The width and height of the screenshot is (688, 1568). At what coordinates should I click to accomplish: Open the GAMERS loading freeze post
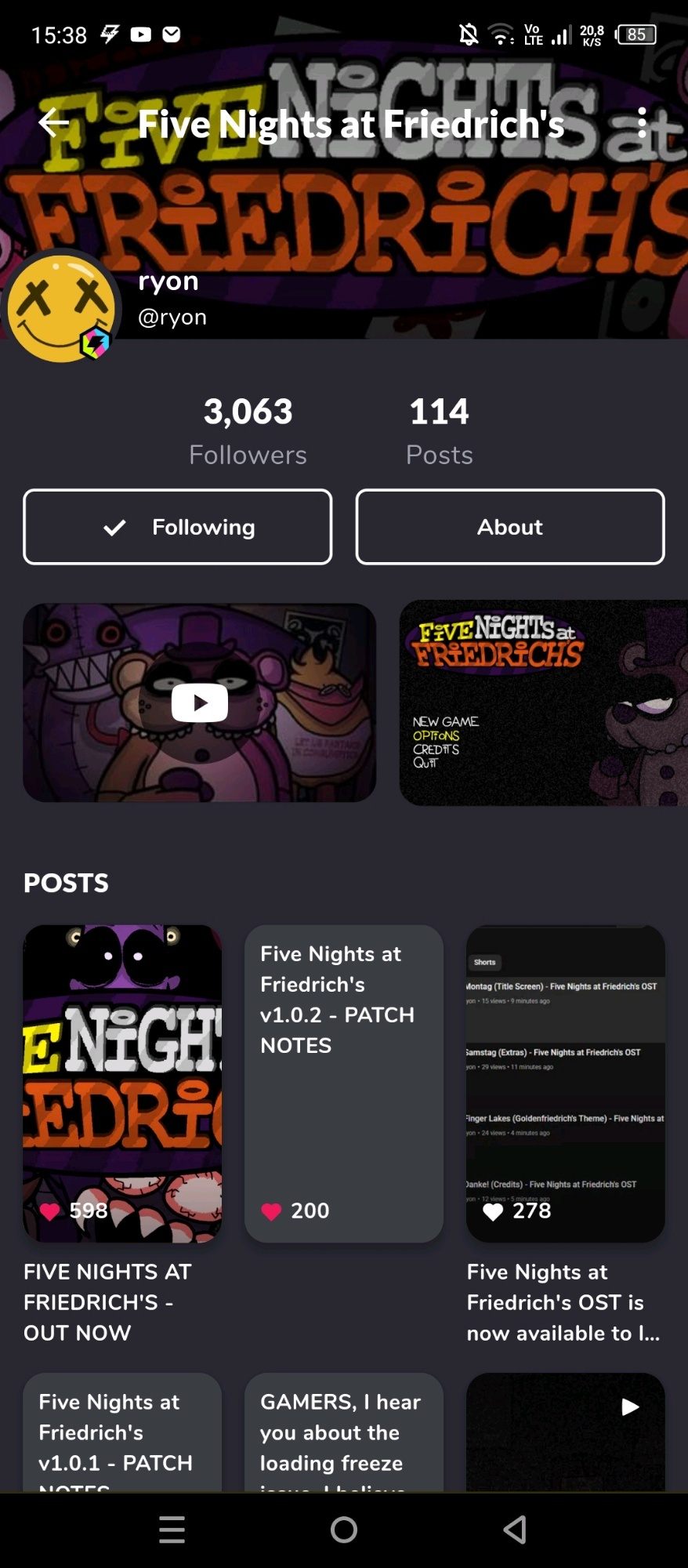click(x=344, y=1432)
